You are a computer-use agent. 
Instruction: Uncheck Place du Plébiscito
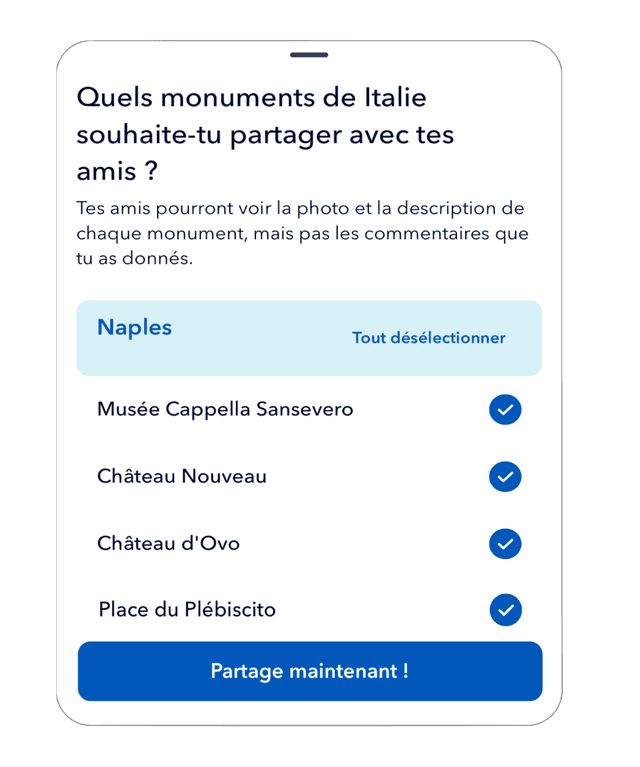click(505, 609)
